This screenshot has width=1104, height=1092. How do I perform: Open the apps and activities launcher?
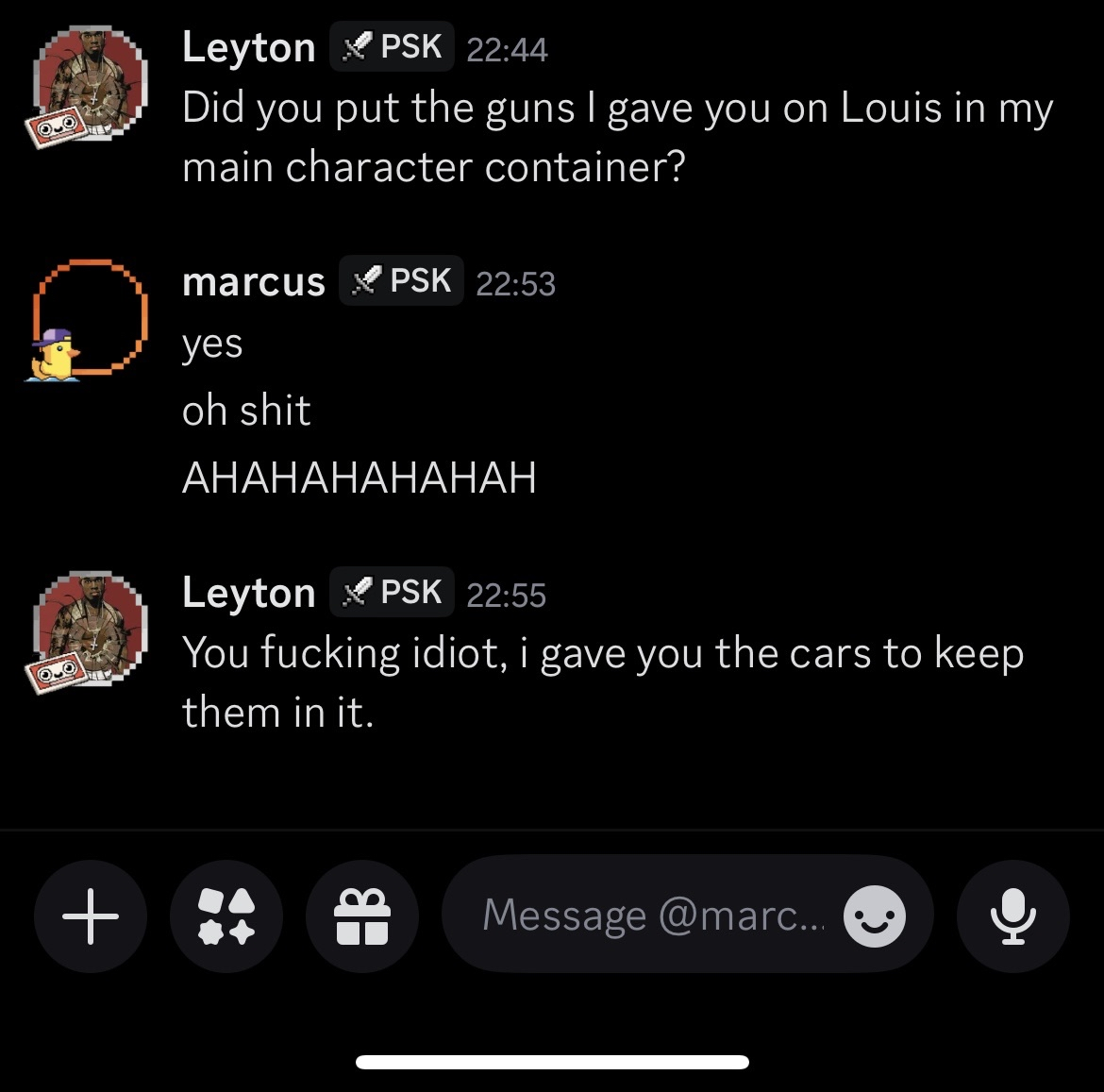pos(226,916)
